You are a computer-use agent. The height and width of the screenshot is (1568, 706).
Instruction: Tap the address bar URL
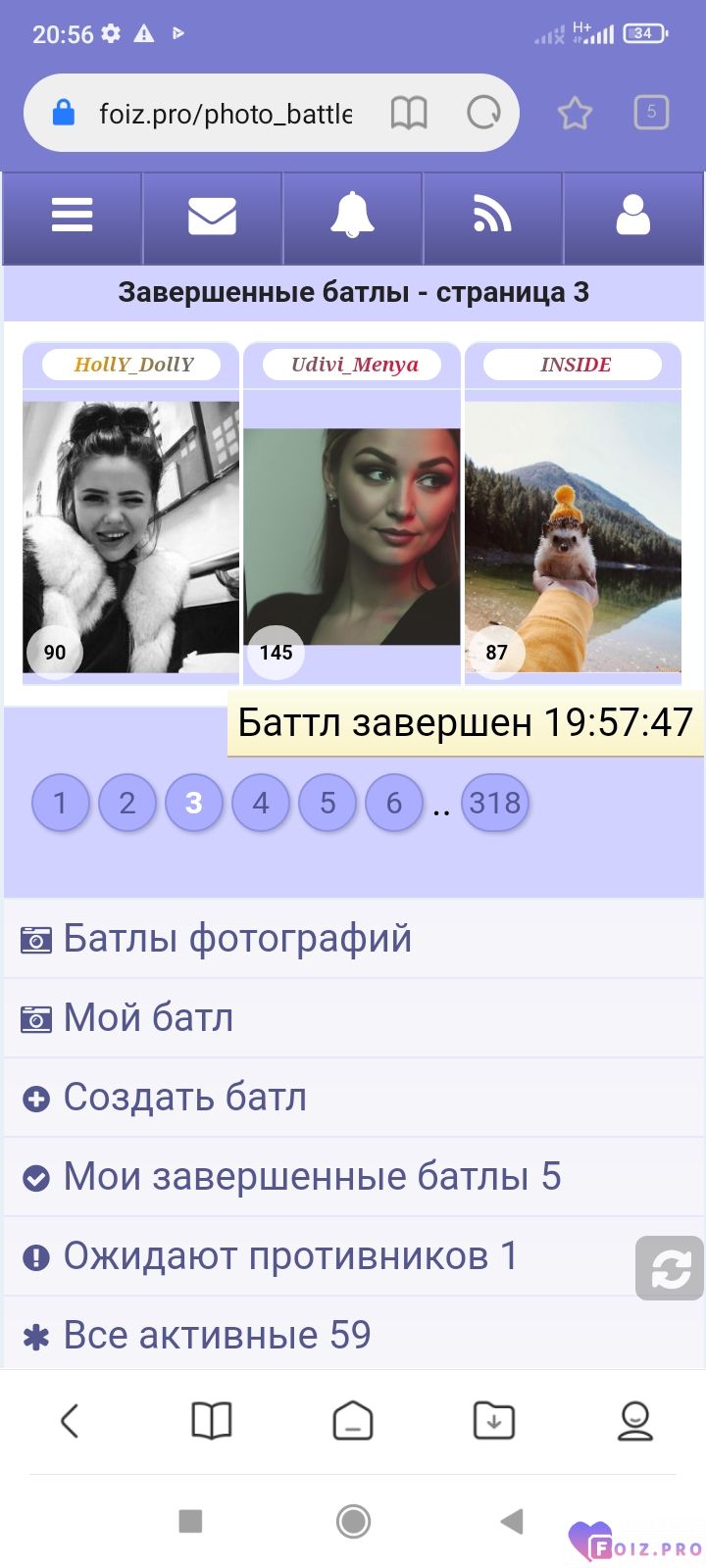click(226, 114)
